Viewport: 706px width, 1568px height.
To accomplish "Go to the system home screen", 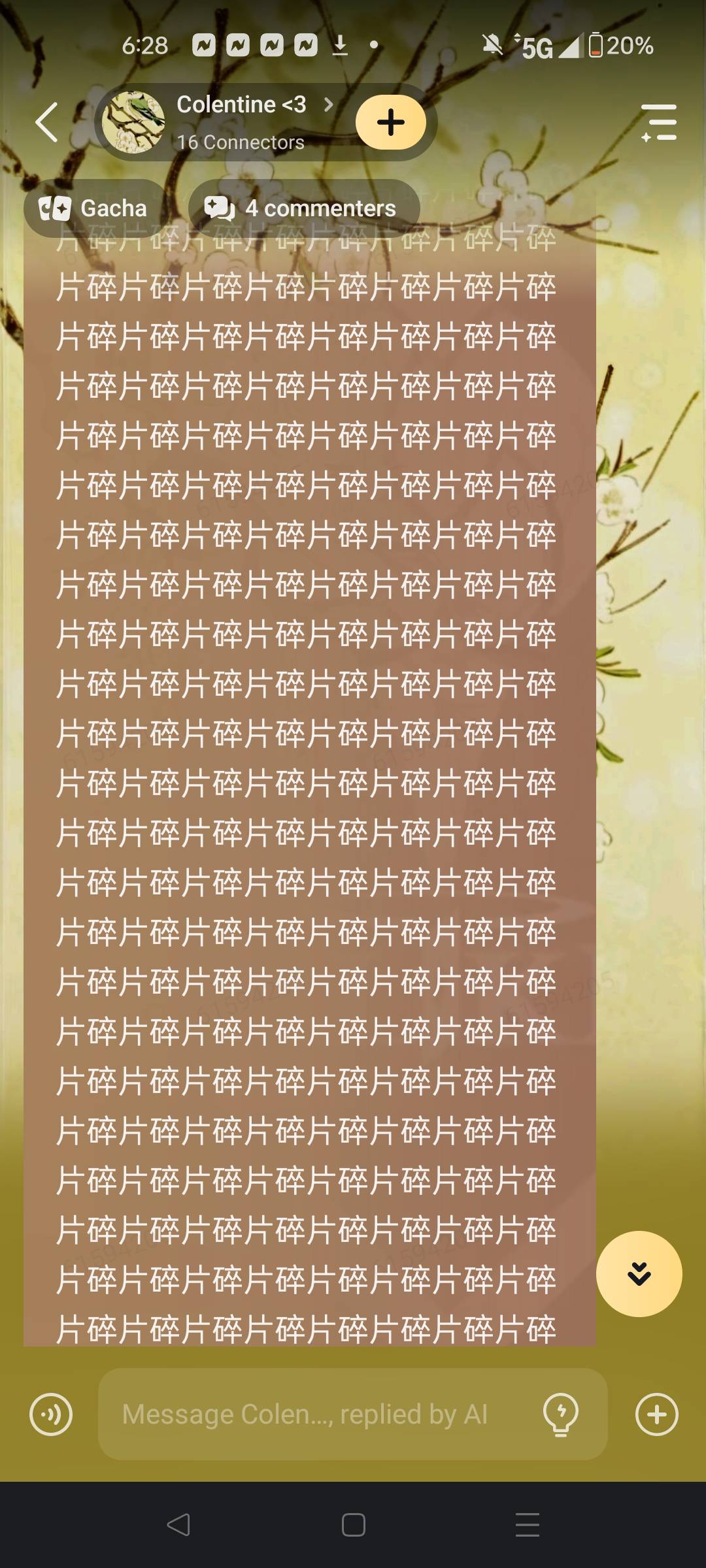I will 353,1525.
